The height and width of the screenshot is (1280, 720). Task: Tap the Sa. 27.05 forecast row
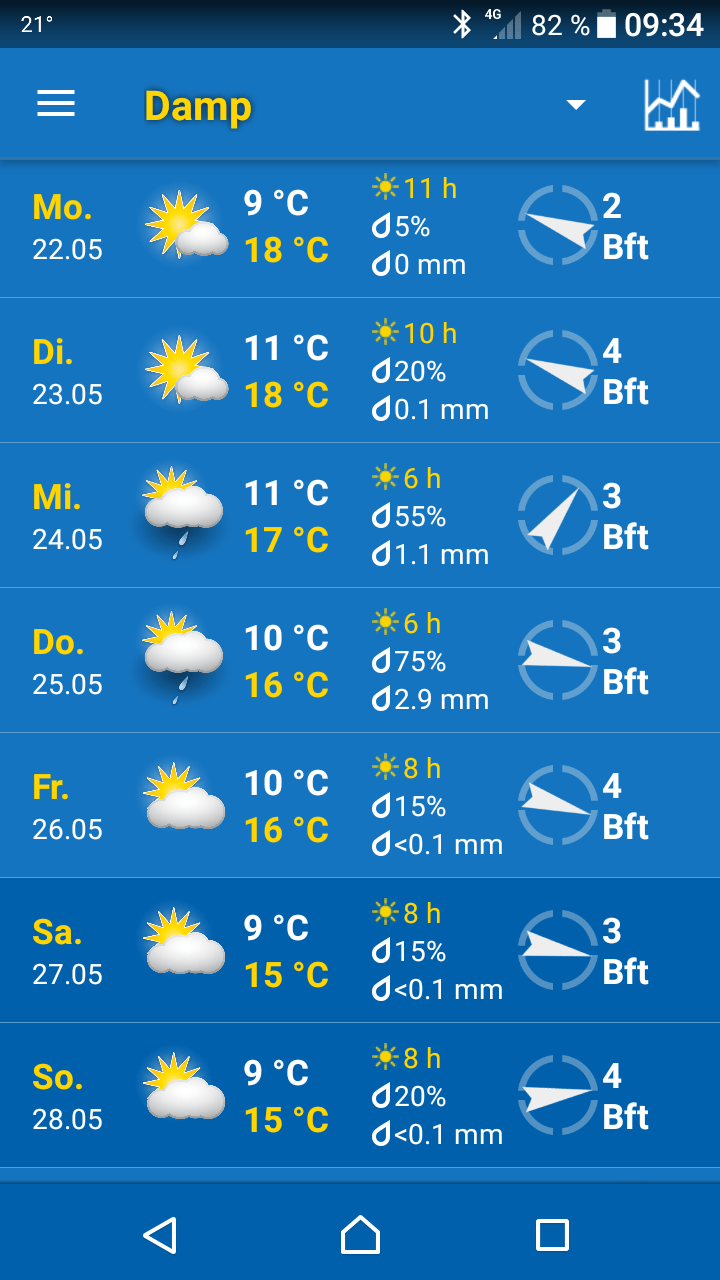(360, 951)
